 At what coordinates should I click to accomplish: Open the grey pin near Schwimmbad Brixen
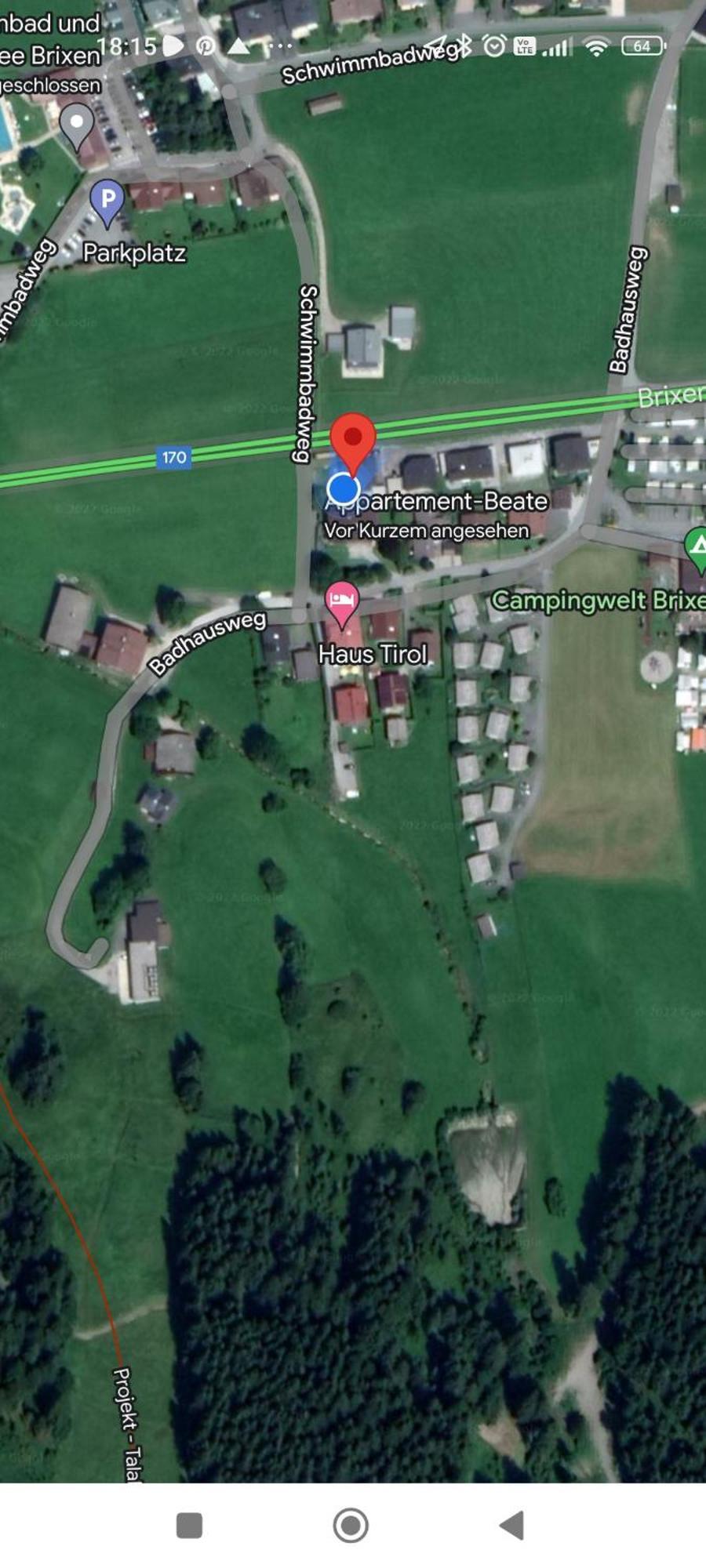click(x=77, y=125)
